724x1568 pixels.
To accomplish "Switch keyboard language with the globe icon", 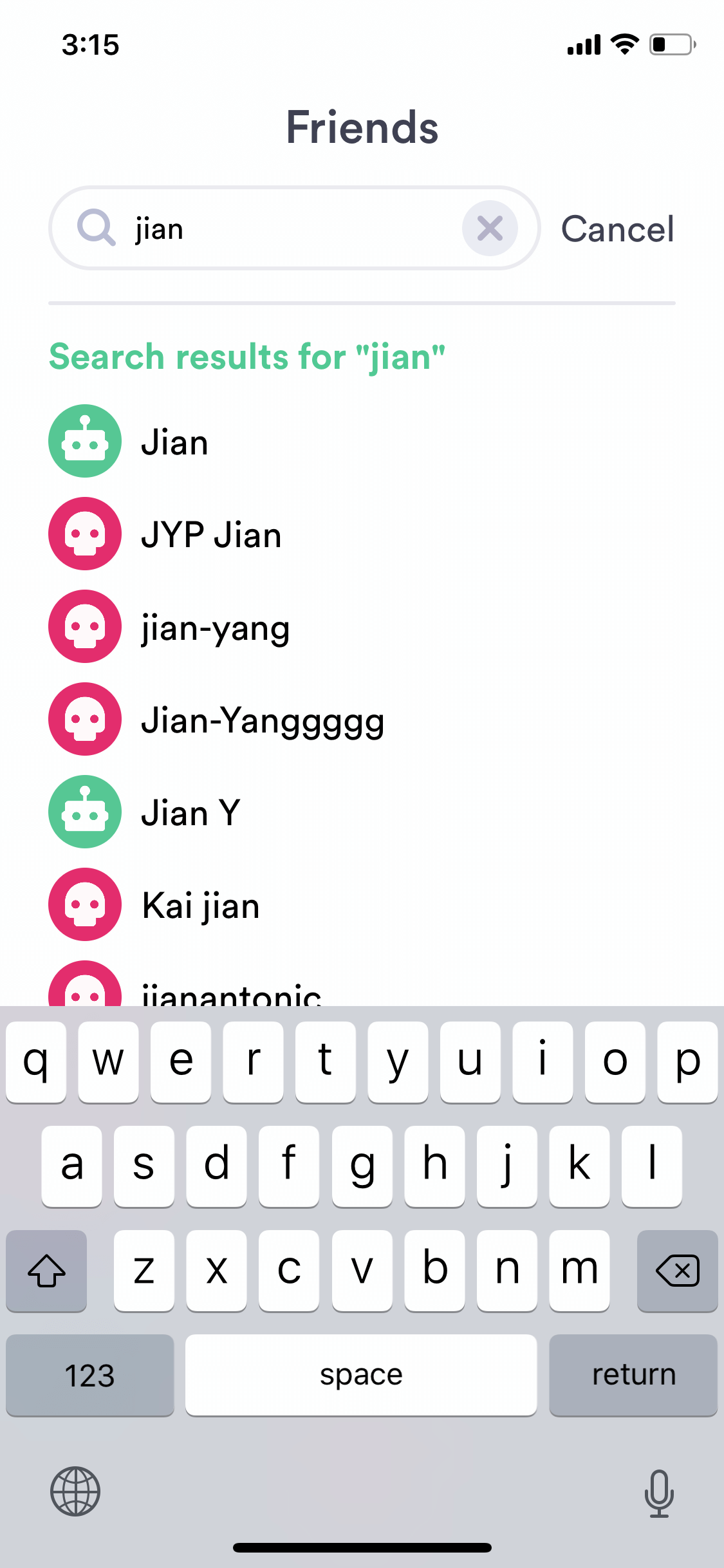I will pyautogui.click(x=75, y=1491).
